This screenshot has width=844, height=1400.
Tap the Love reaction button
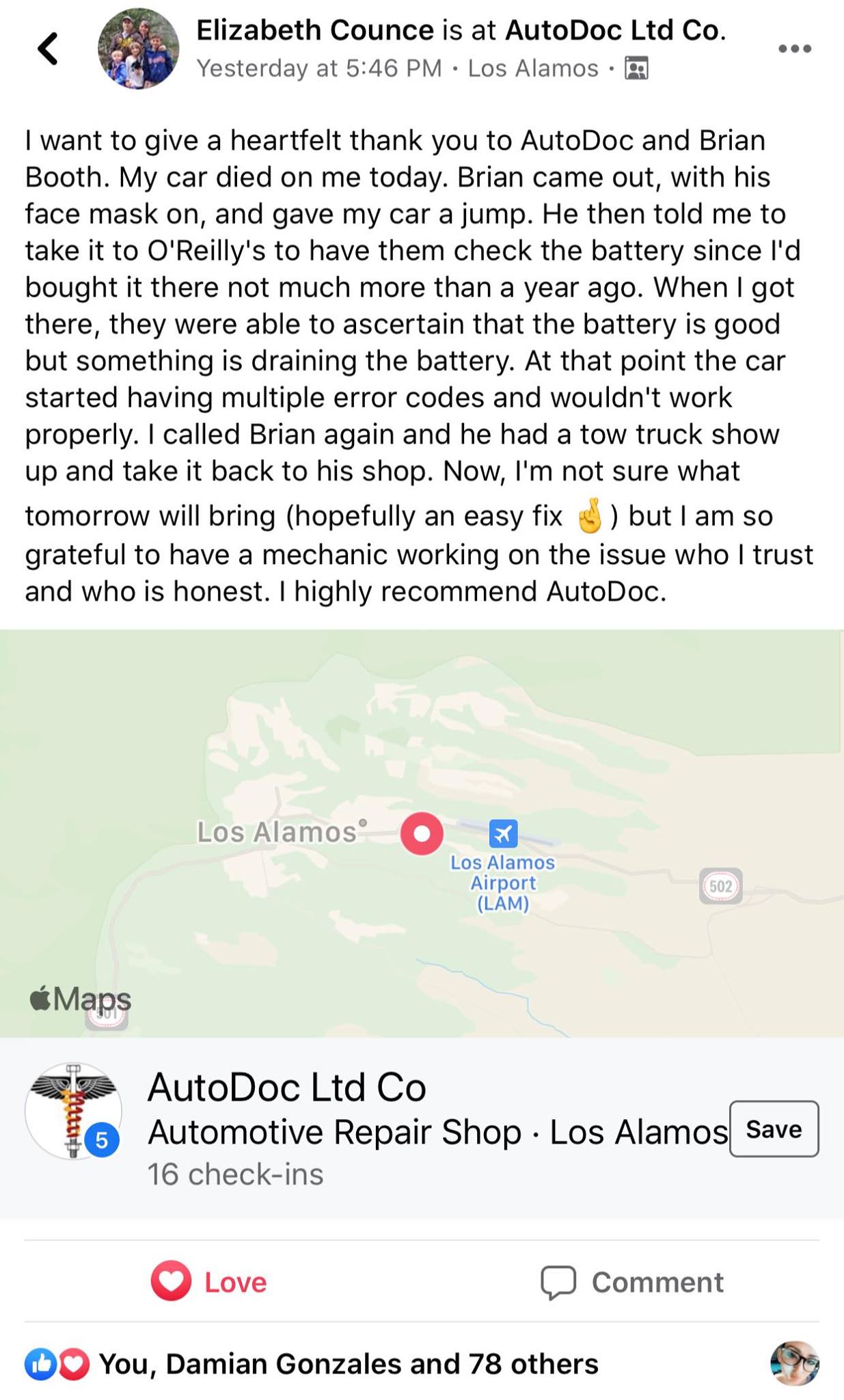(209, 1282)
